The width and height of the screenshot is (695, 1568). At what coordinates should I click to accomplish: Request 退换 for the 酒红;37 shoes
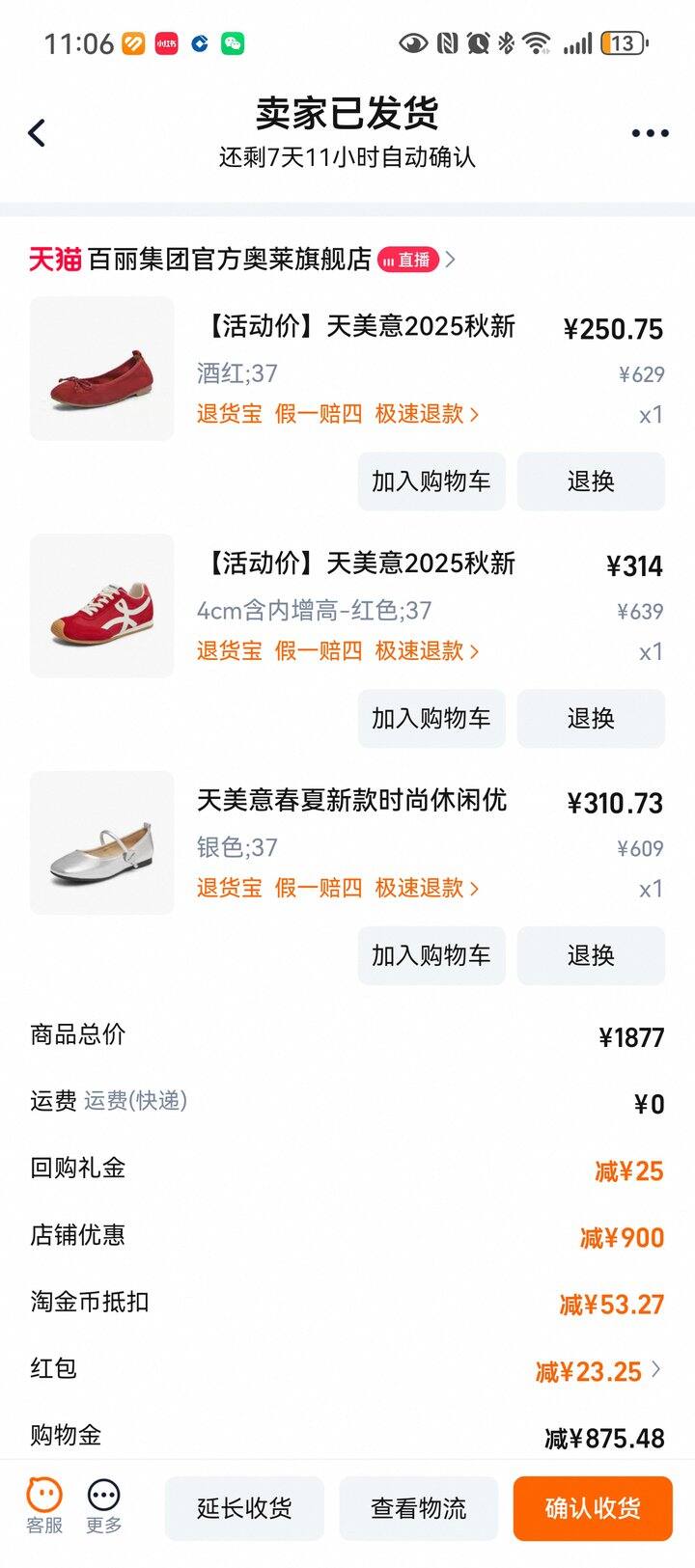[591, 481]
